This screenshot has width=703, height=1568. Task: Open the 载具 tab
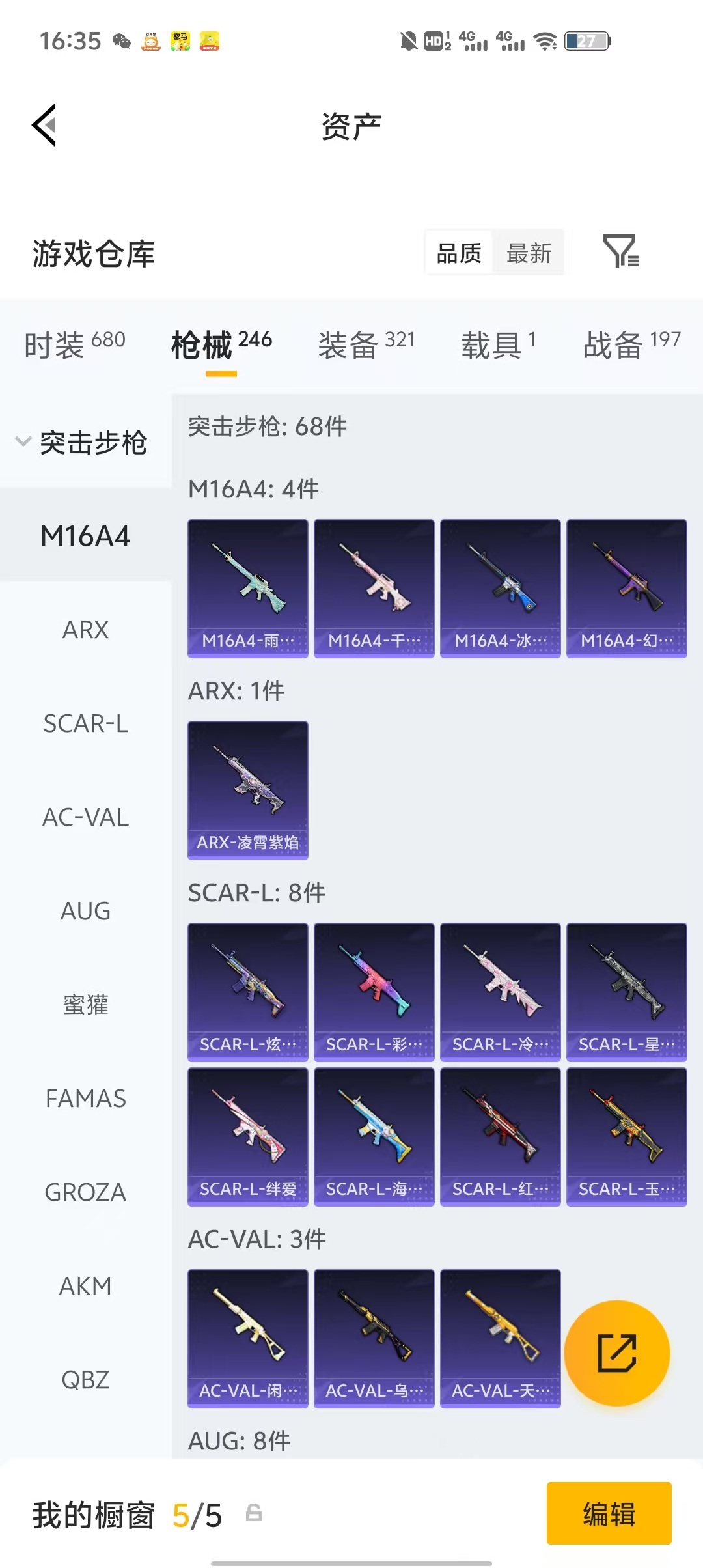(490, 345)
